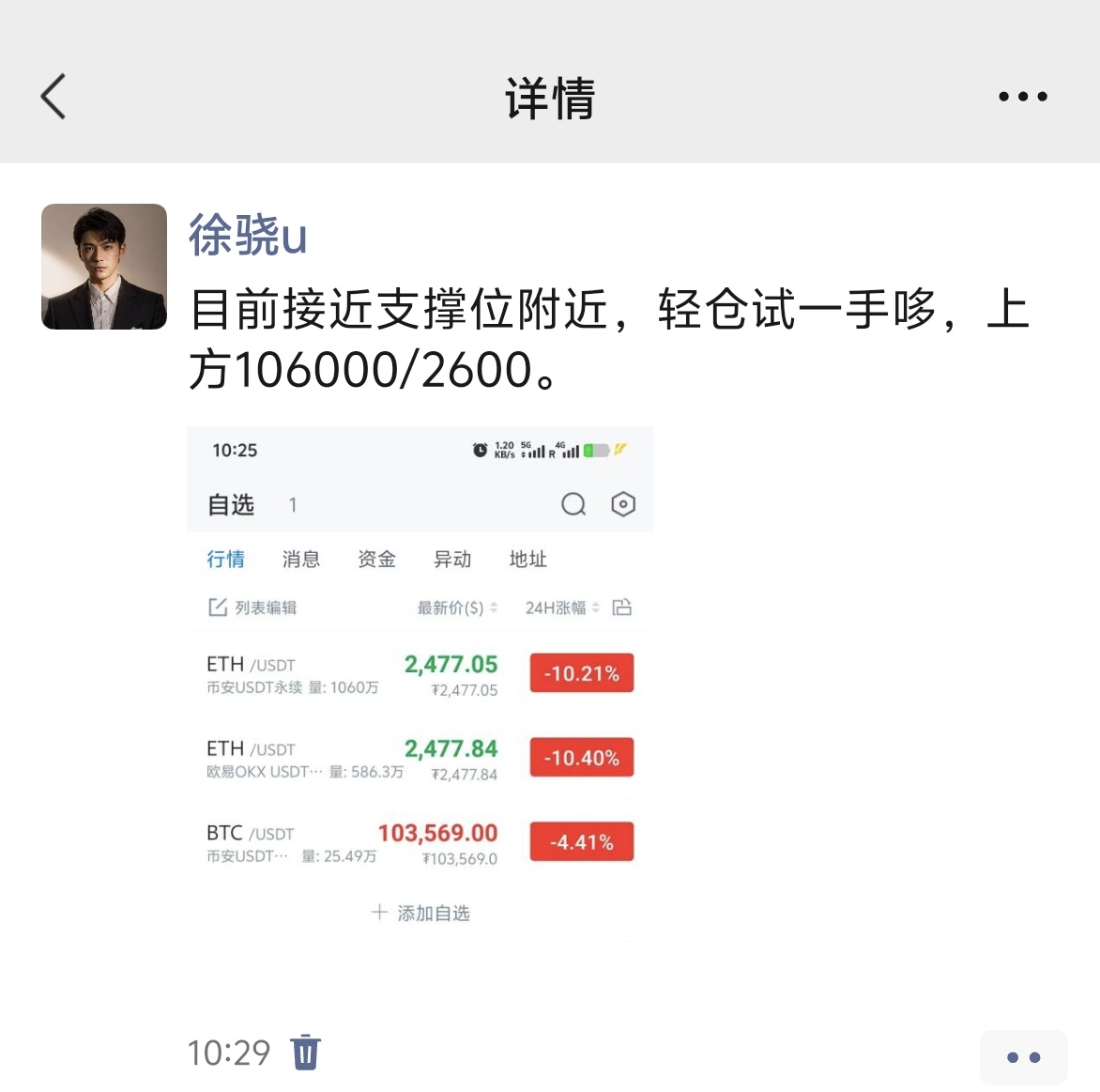1100x1092 pixels.
Task: Open 徐骁u's profile avatar
Action: (104, 267)
